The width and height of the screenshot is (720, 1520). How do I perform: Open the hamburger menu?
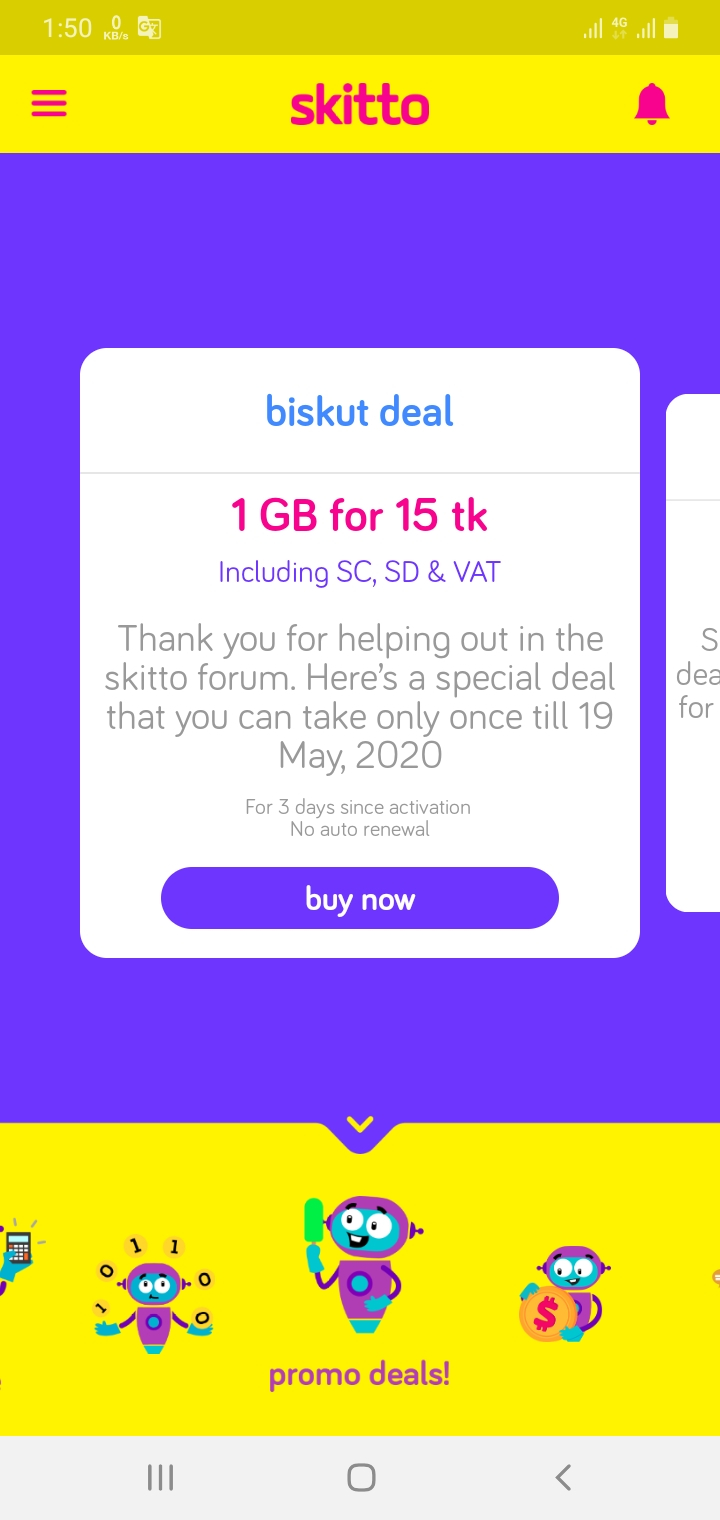coord(48,104)
